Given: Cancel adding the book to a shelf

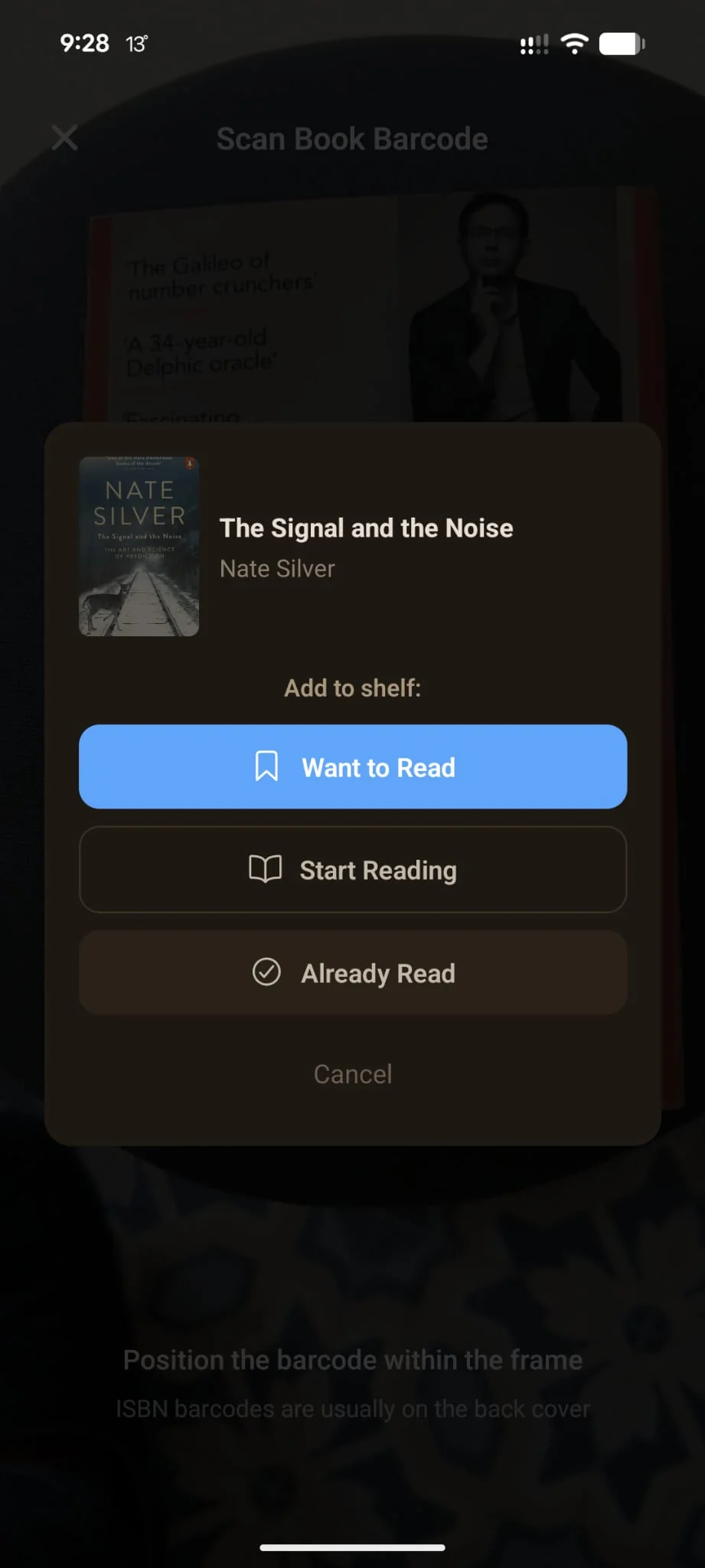Looking at the screenshot, I should (352, 1073).
